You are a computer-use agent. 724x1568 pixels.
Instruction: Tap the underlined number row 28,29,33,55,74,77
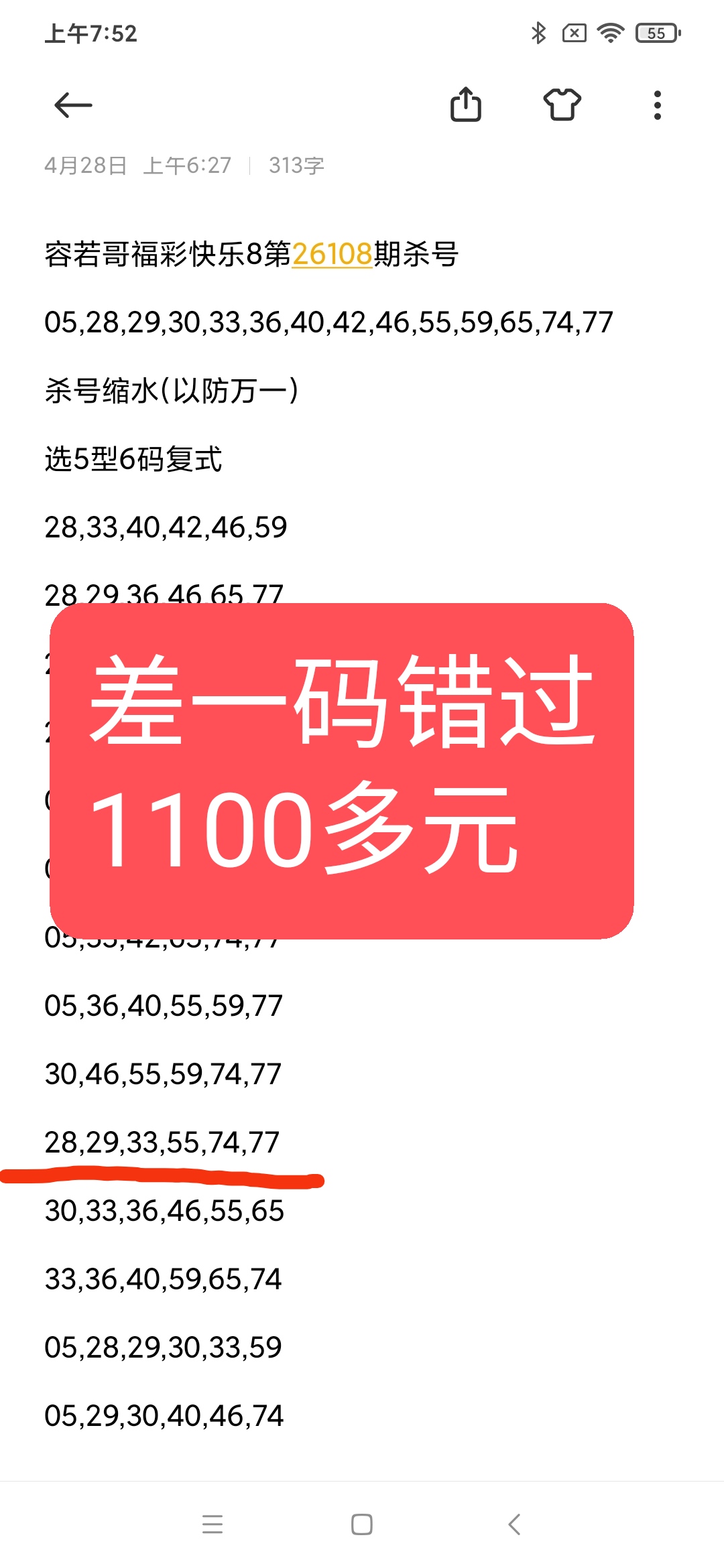[161, 1142]
